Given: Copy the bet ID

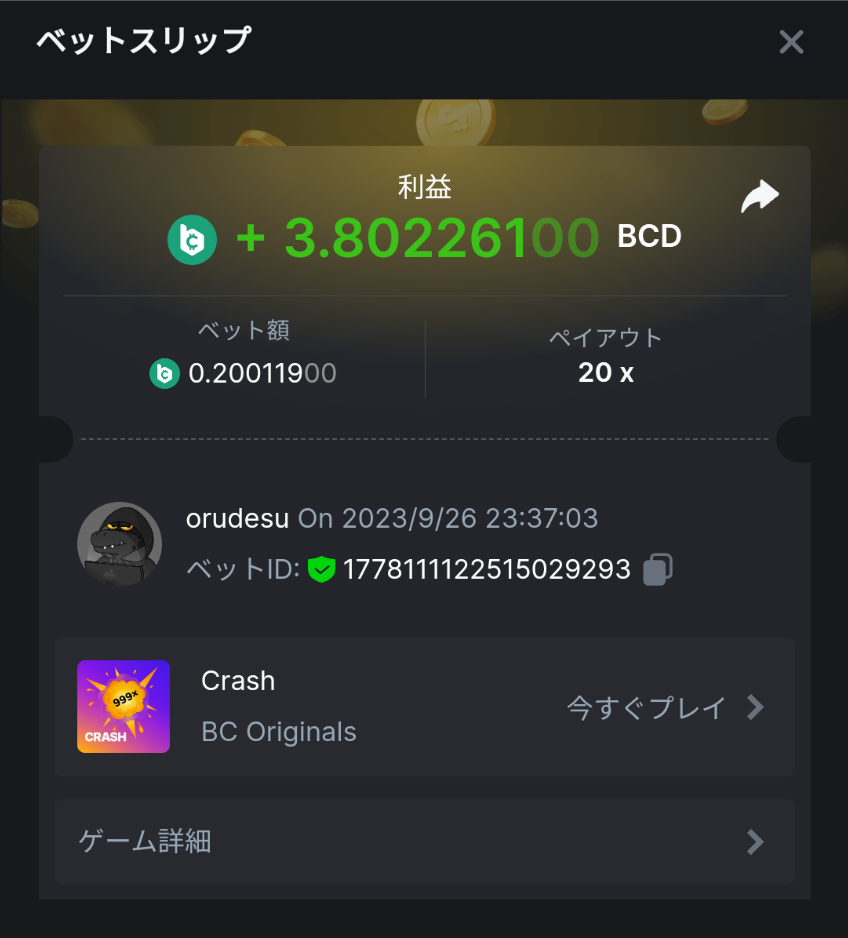Looking at the screenshot, I should click(657, 569).
